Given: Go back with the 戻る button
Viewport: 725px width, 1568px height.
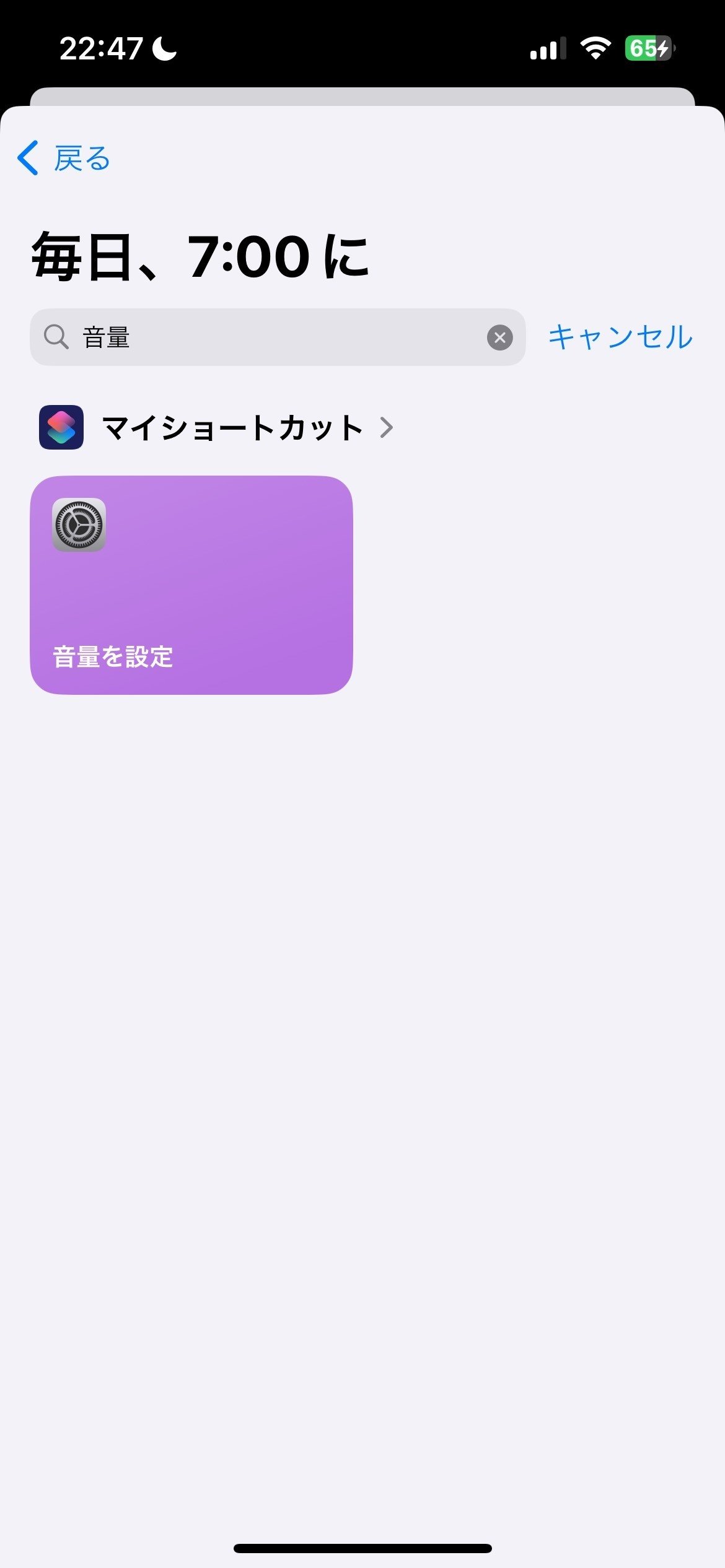Looking at the screenshot, I should 64,159.
